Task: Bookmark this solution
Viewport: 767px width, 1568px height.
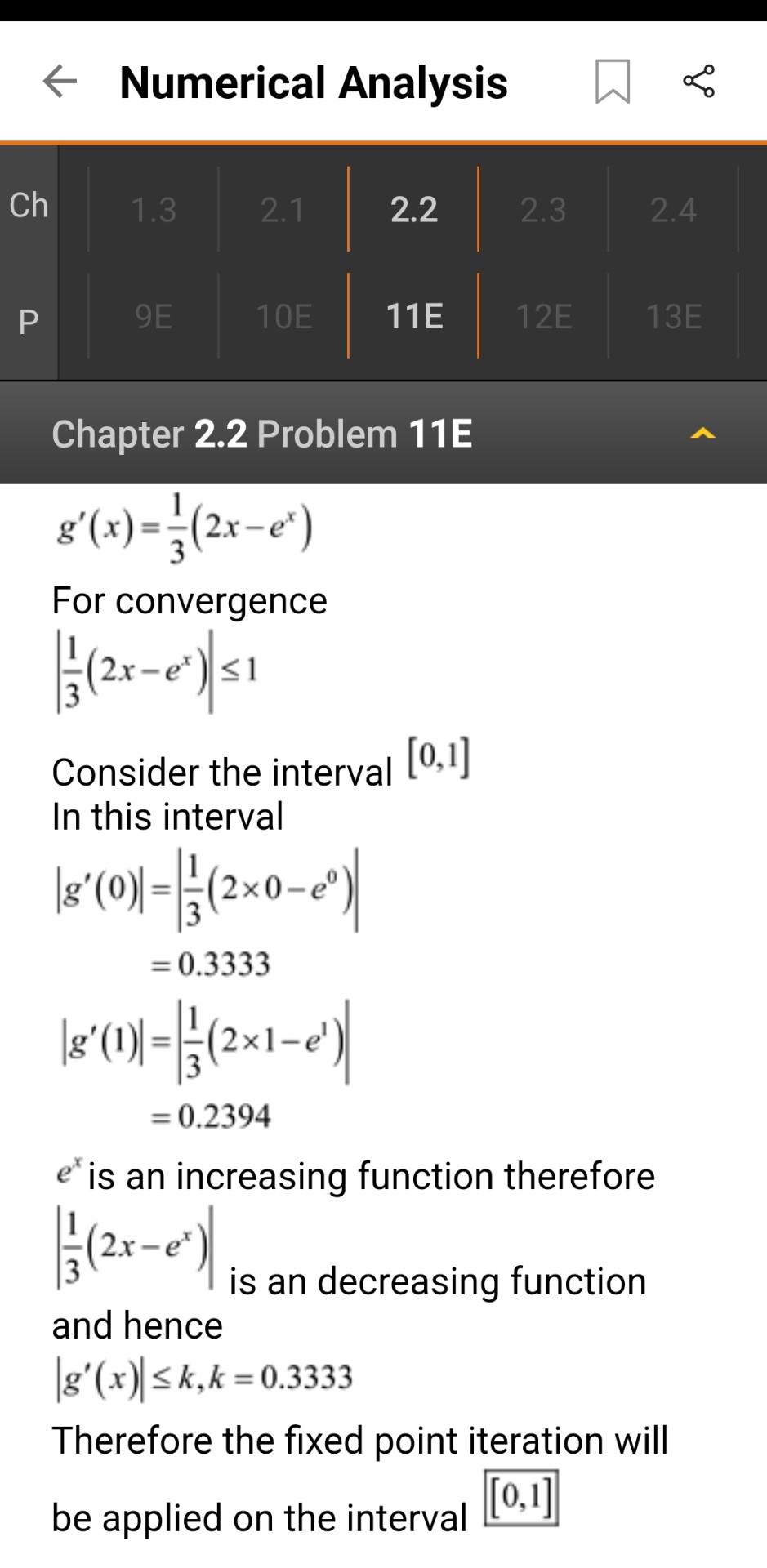Action: pos(613,82)
